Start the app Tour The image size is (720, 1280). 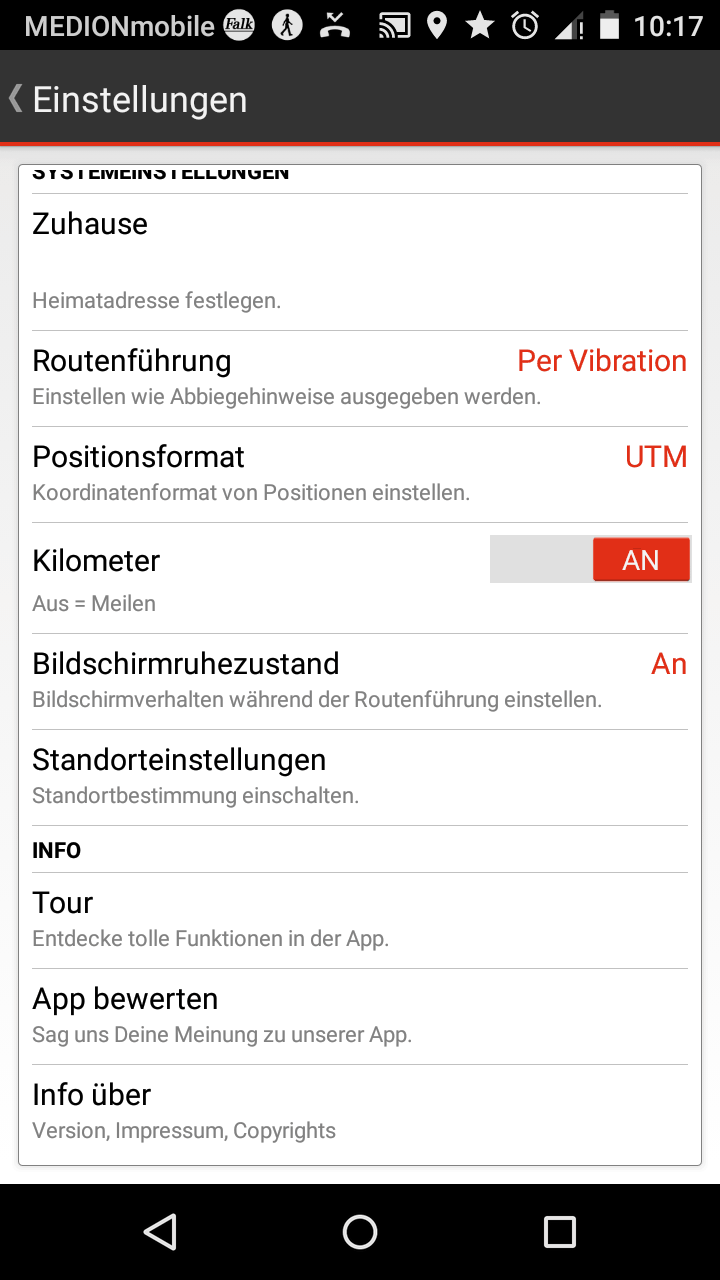click(x=360, y=919)
